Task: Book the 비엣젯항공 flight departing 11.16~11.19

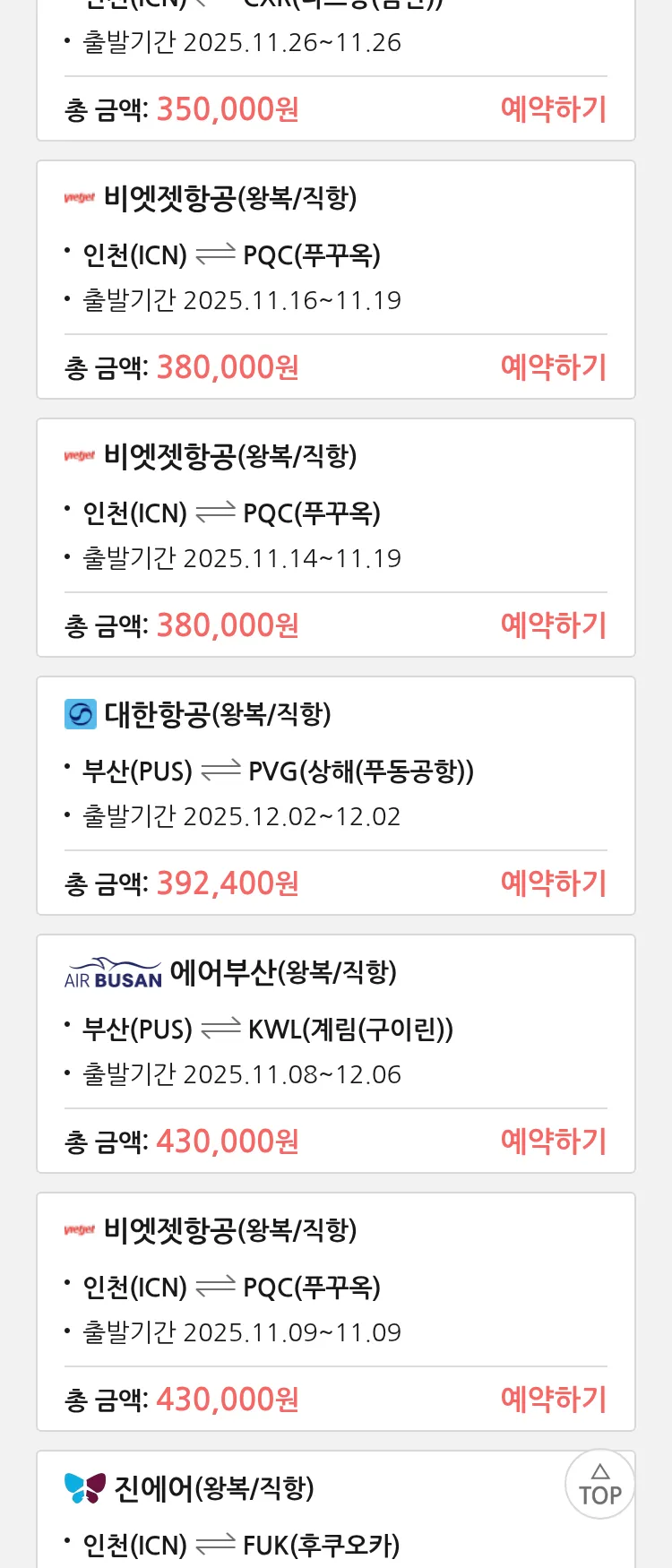Action: point(553,367)
